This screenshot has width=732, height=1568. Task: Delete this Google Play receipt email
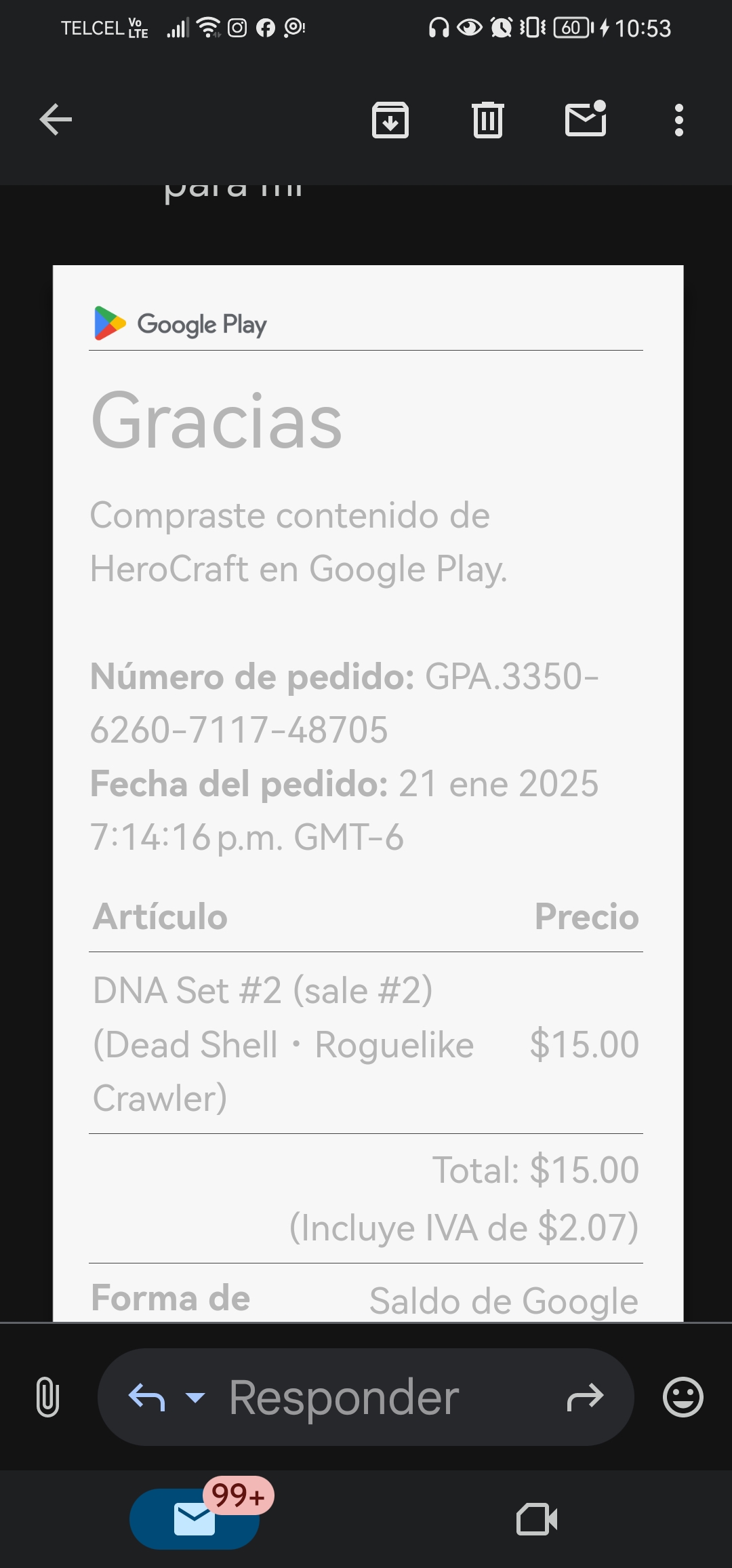[x=487, y=120]
